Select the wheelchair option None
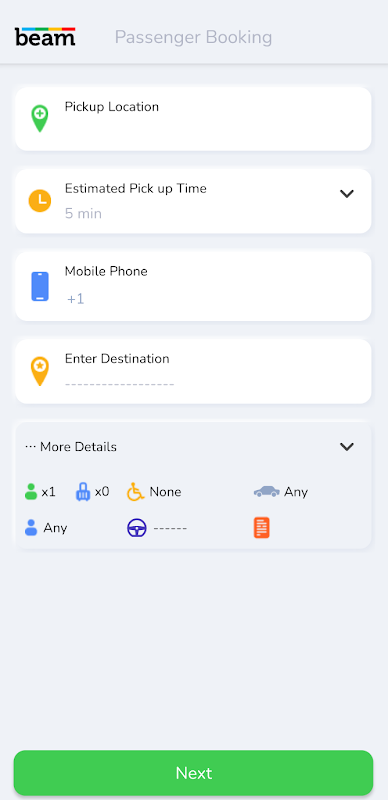Screen dimensions: 388x800 coord(154,492)
